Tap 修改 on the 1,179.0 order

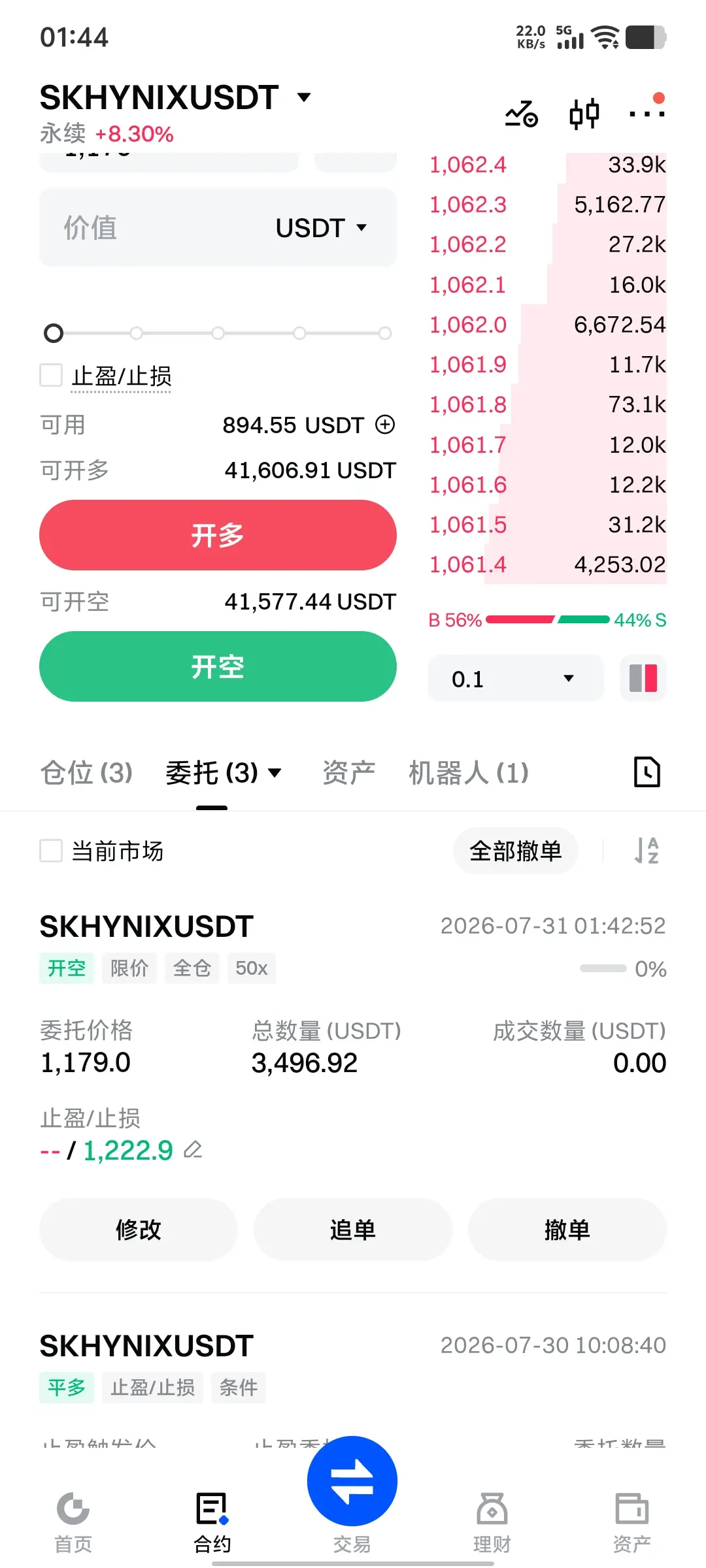pos(138,1230)
